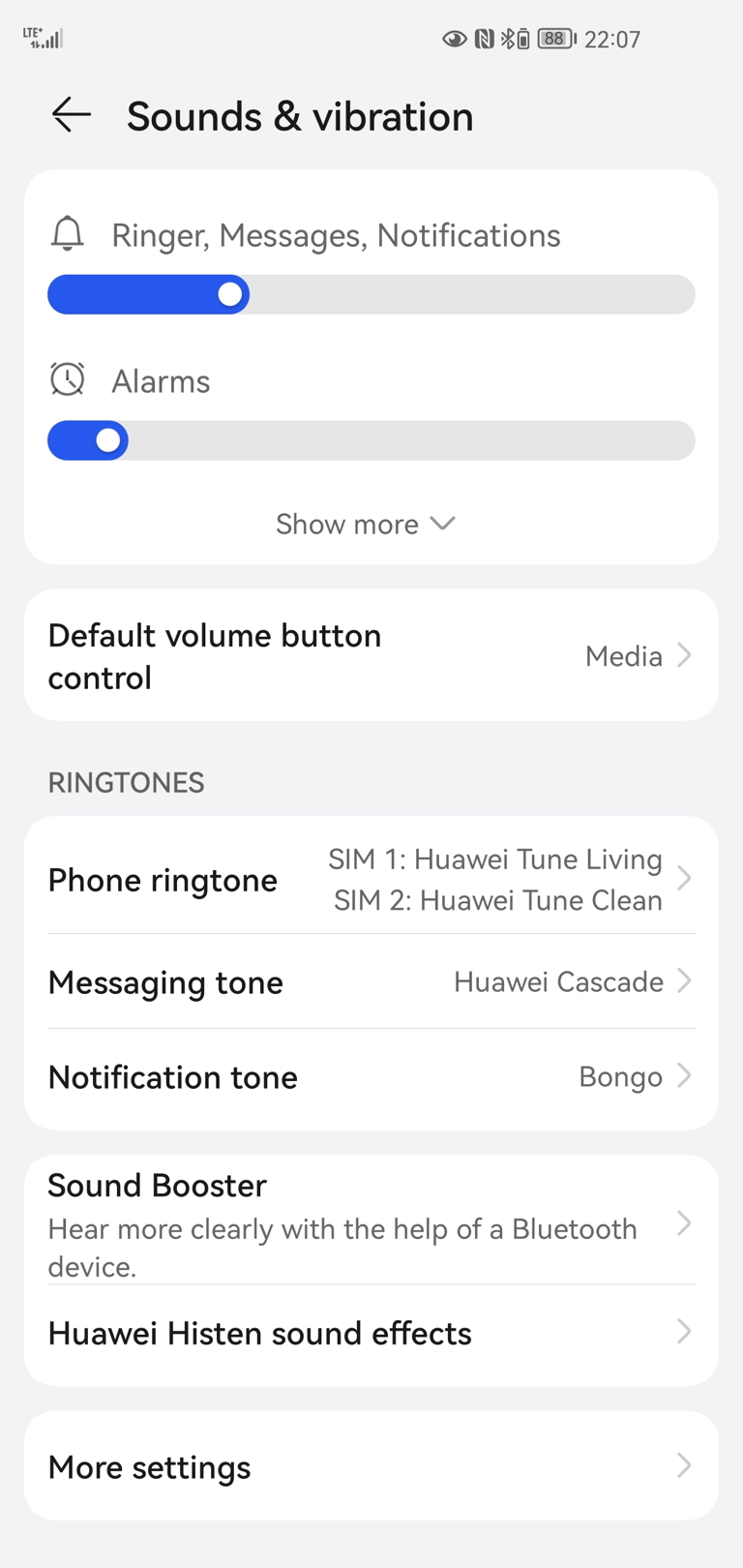Open Sound Booster
Viewport: 743px width, 1568px height.
coord(371,1223)
